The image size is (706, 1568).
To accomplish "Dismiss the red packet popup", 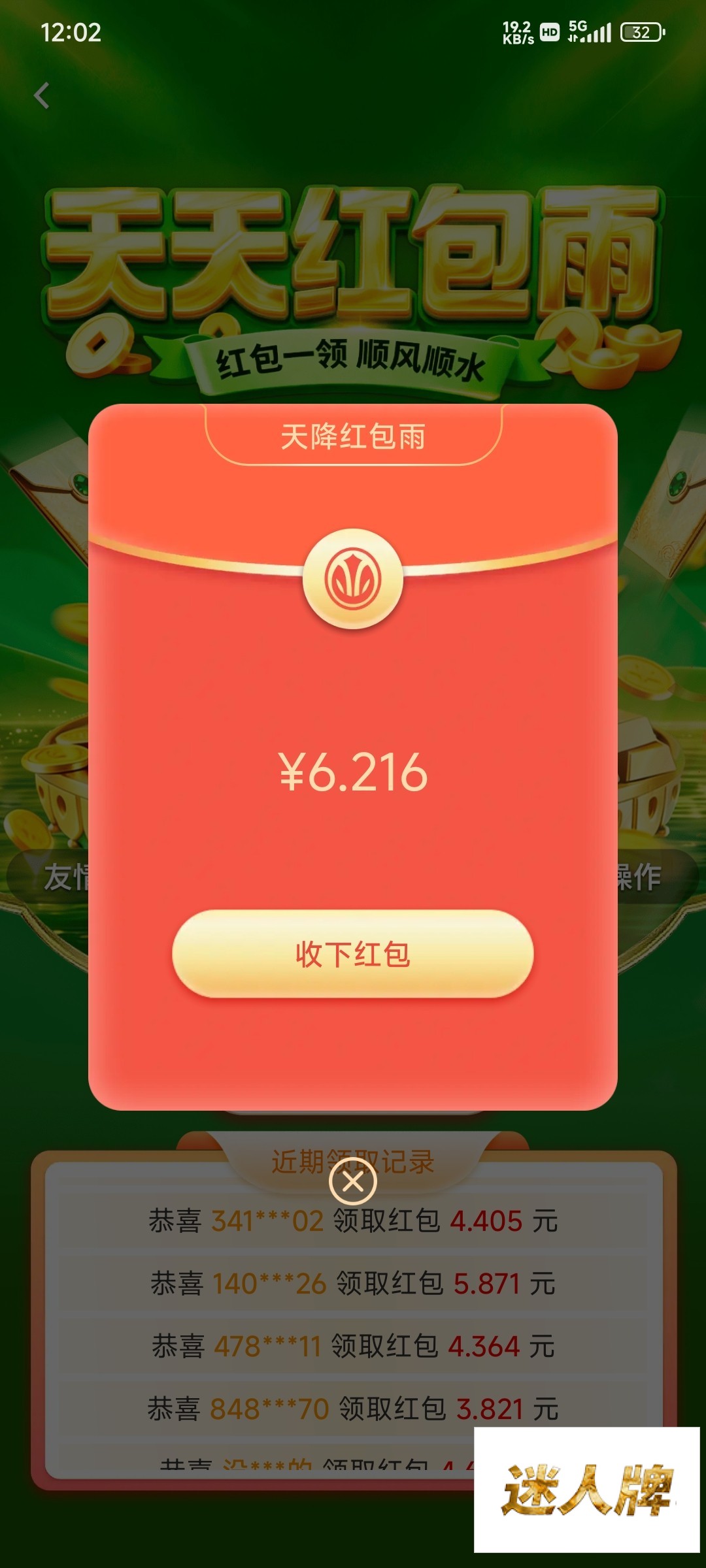I will coord(353,1181).
